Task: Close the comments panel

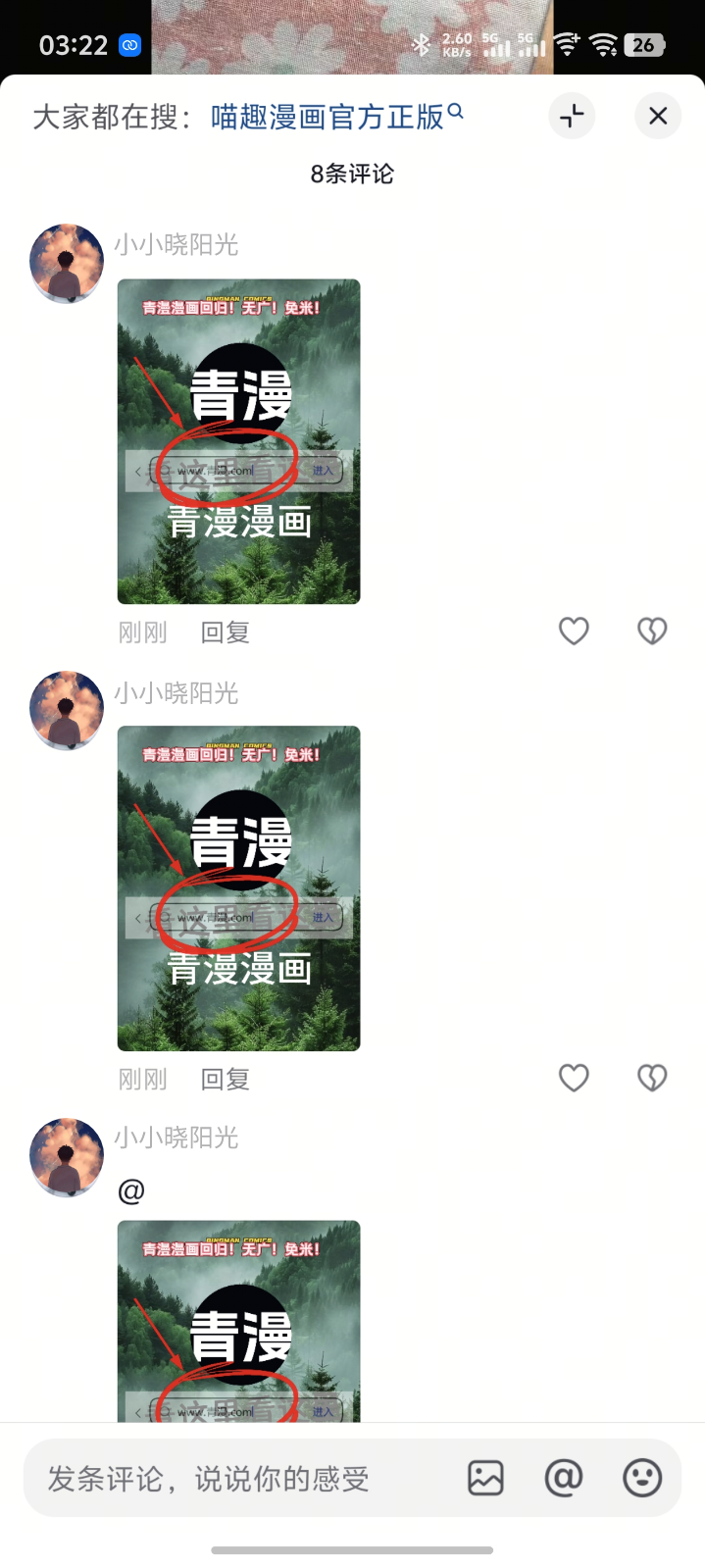Action: [658, 116]
